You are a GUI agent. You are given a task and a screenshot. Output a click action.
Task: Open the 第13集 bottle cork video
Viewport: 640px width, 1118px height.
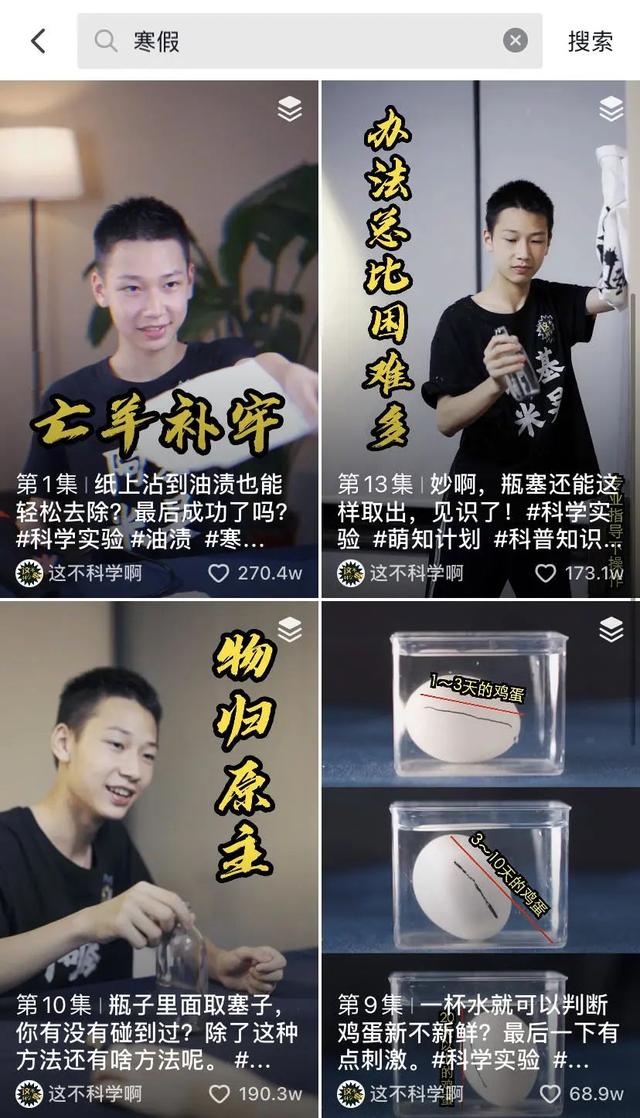click(x=480, y=300)
